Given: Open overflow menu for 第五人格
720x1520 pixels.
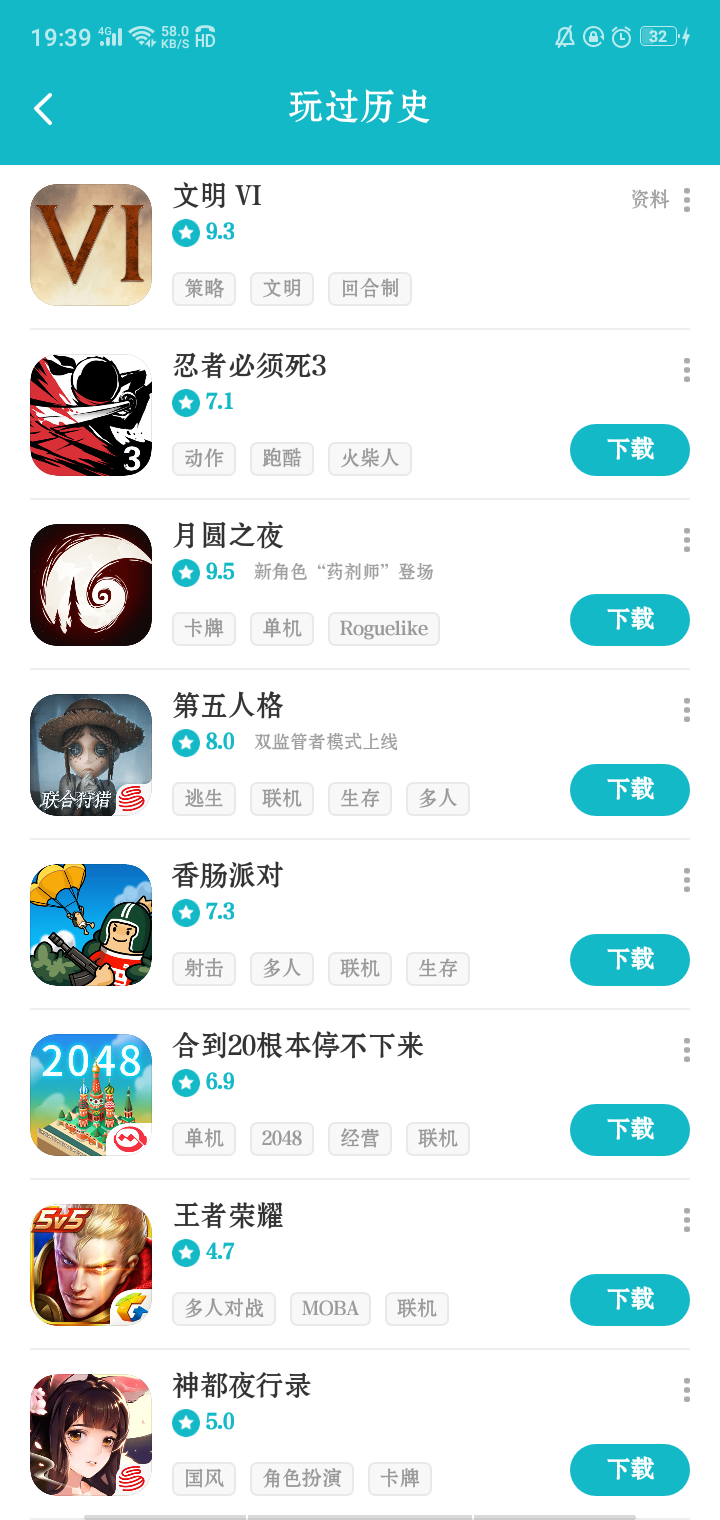Looking at the screenshot, I should tap(687, 710).
